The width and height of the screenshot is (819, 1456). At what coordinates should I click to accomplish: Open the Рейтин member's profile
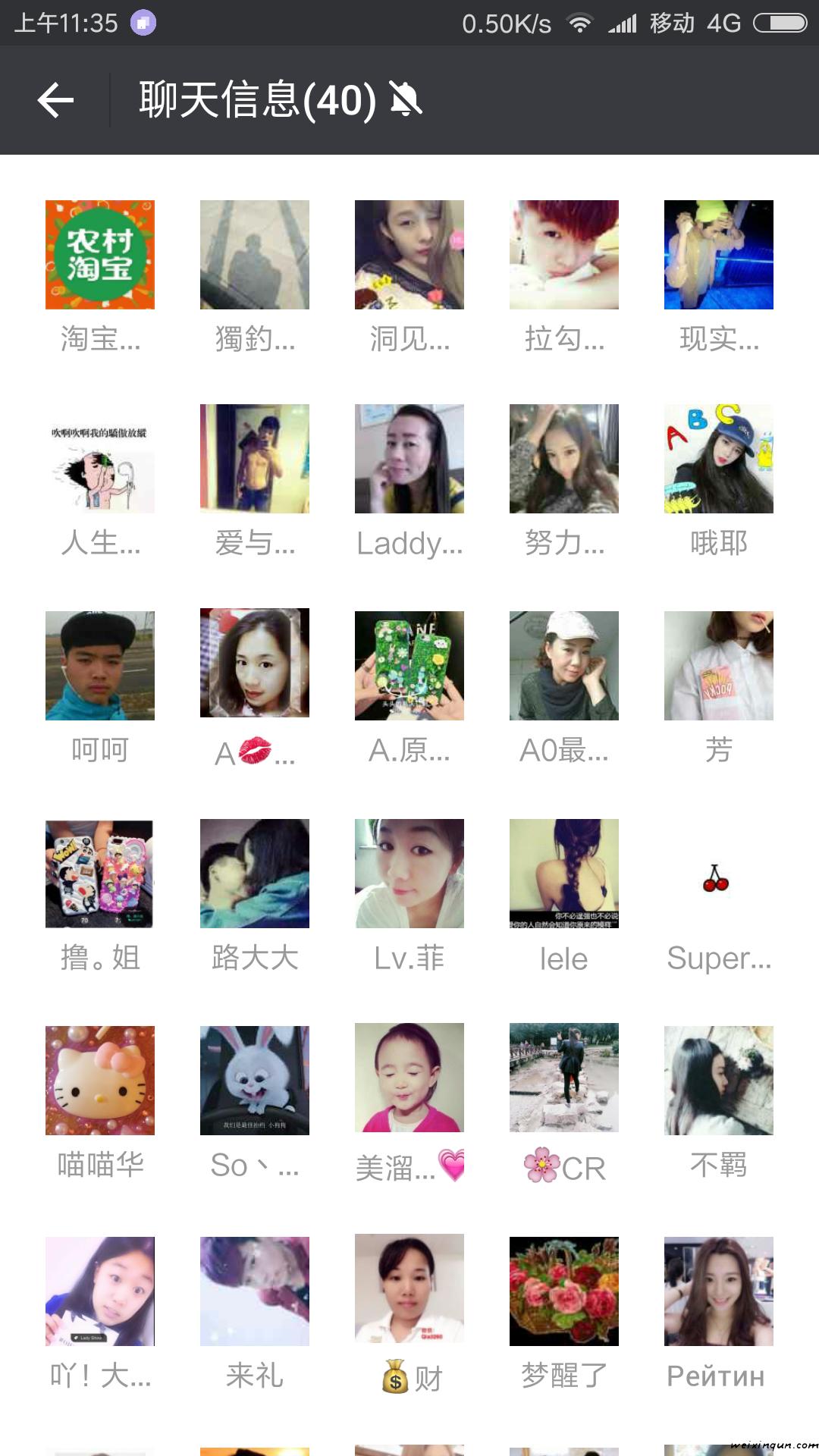point(719,1291)
